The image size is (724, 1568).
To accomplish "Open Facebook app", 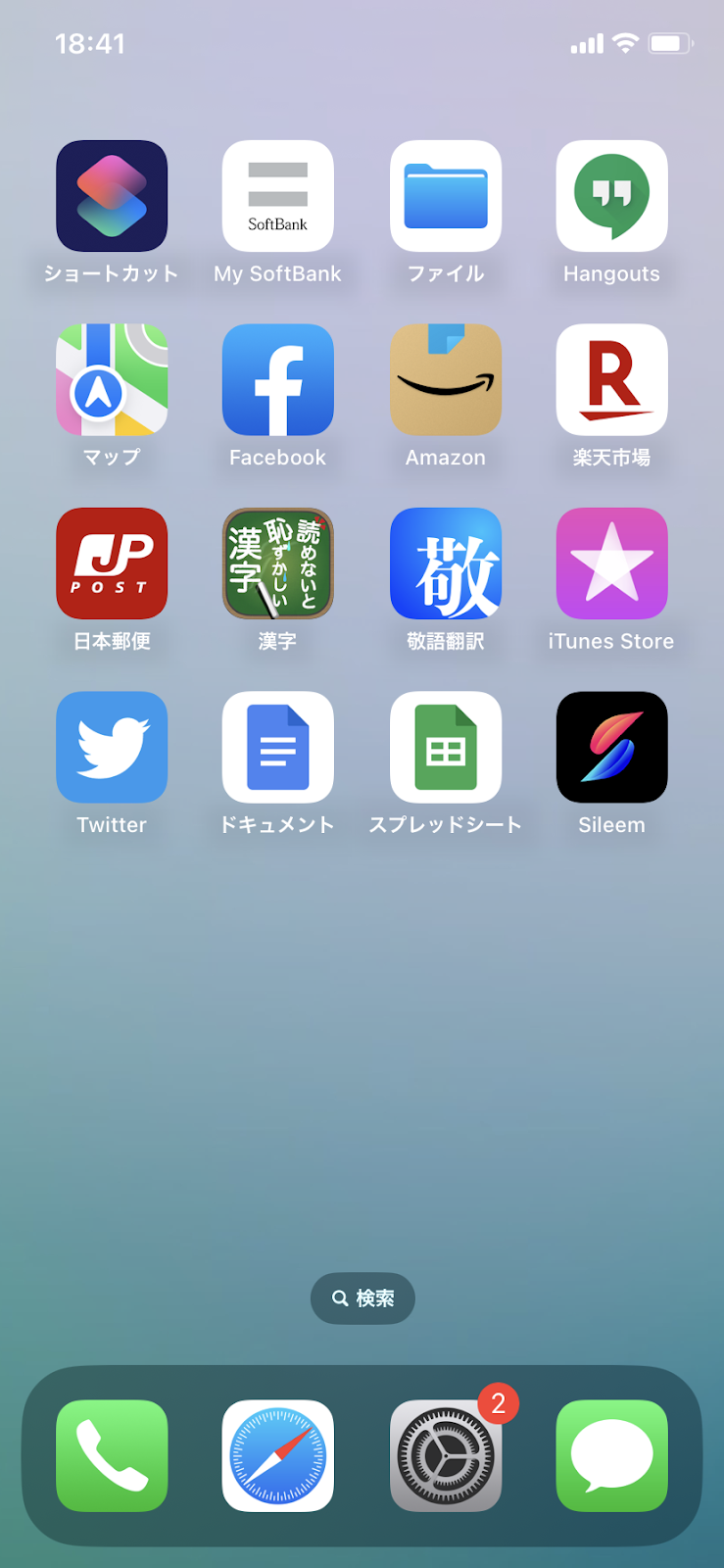I will pyautogui.click(x=278, y=379).
